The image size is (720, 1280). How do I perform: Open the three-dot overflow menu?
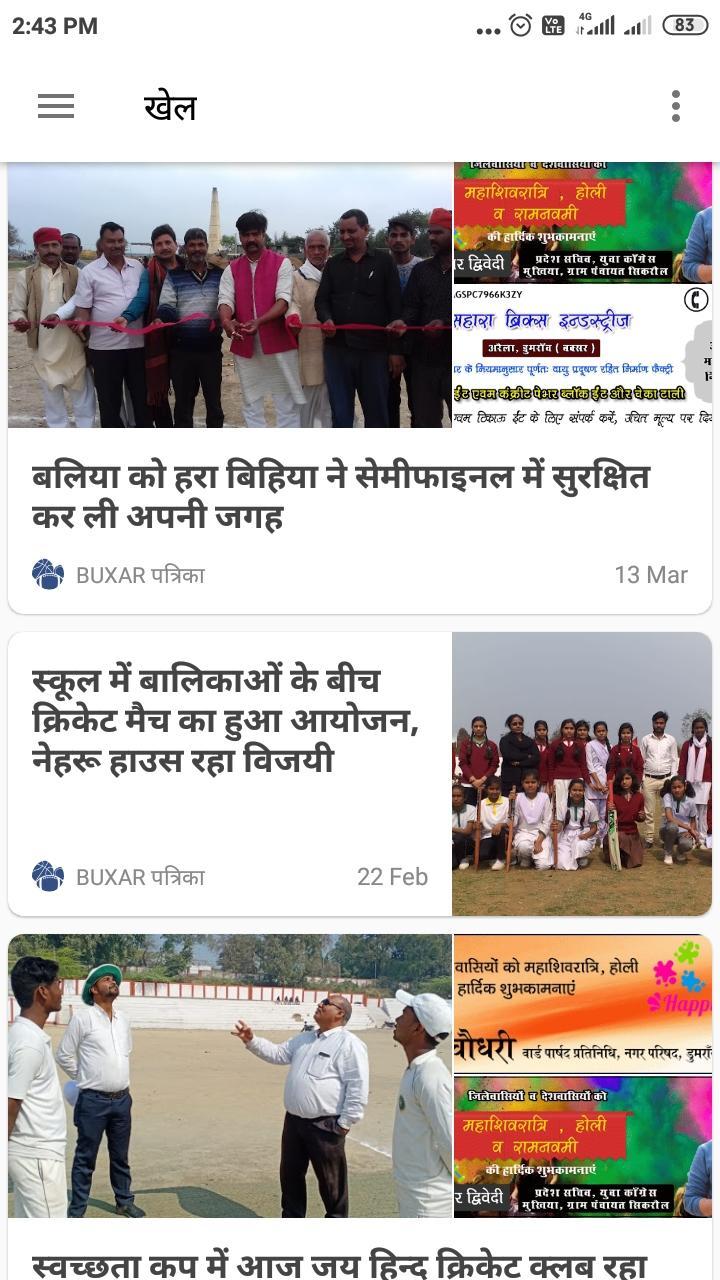(676, 106)
